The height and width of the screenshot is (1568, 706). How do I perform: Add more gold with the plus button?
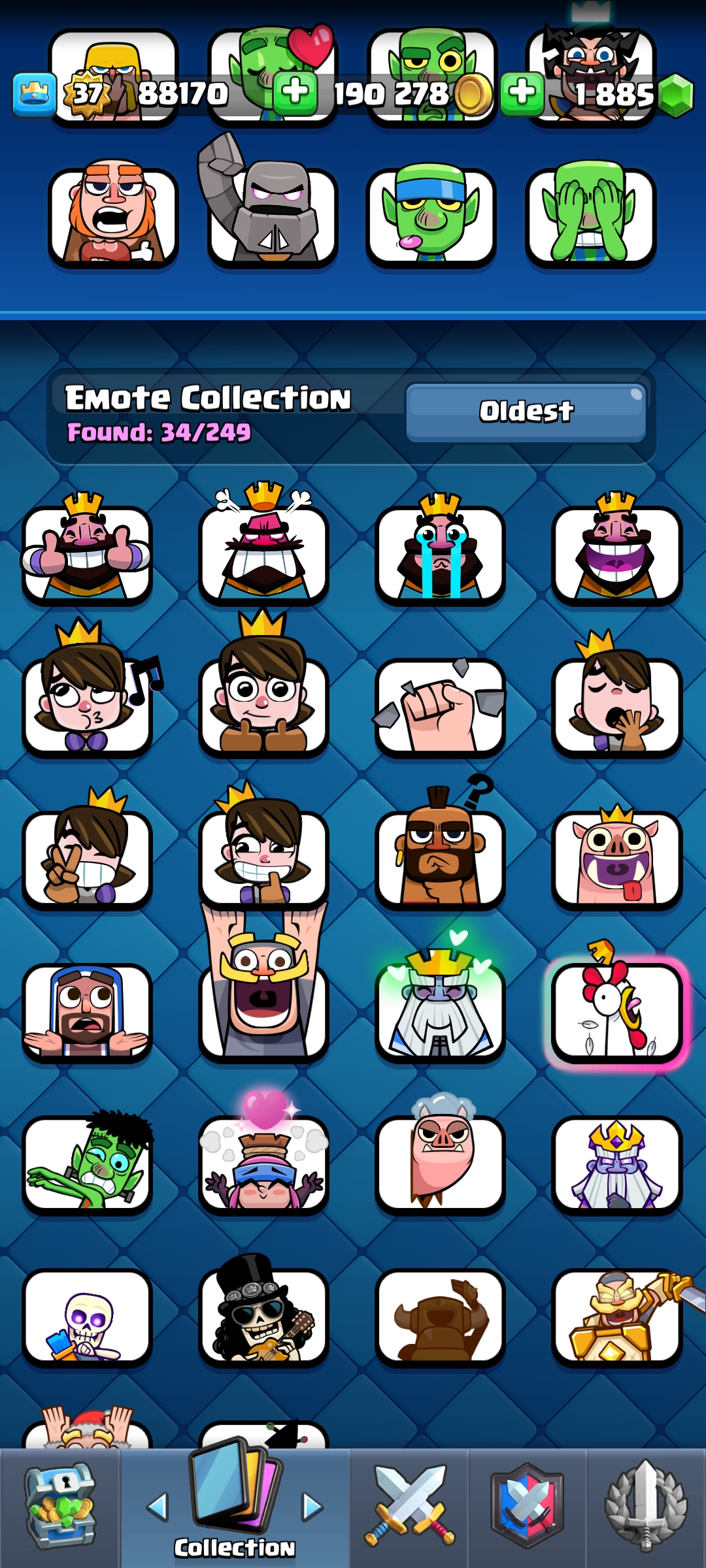pyautogui.click(x=295, y=92)
